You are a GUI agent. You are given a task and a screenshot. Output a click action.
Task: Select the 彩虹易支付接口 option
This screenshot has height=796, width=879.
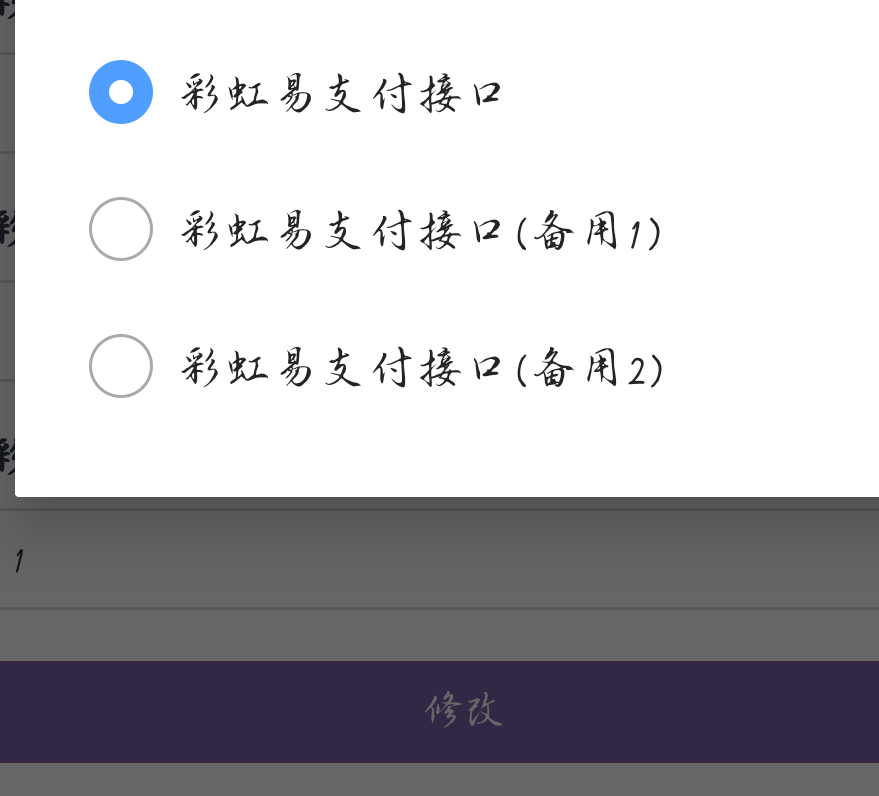coord(121,92)
